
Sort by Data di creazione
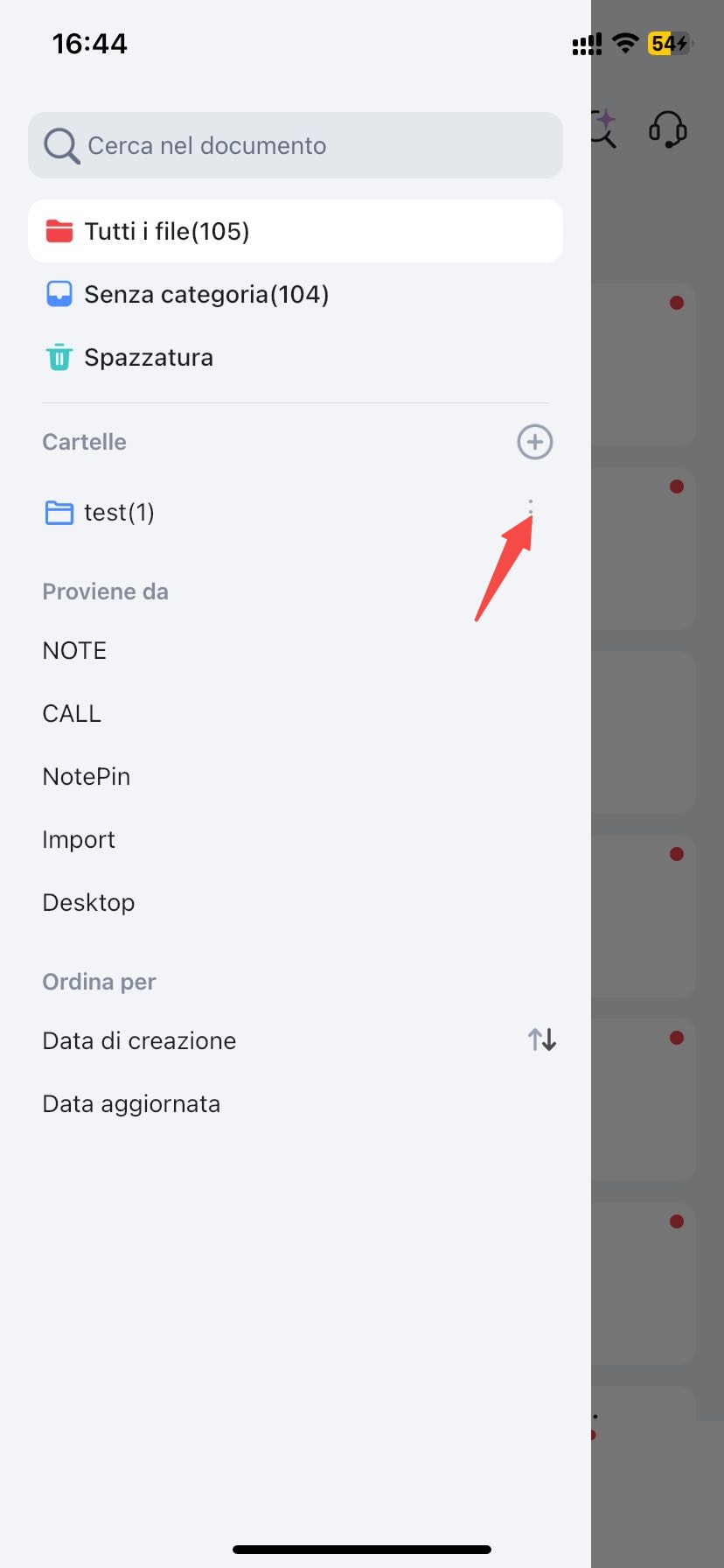tap(139, 1040)
